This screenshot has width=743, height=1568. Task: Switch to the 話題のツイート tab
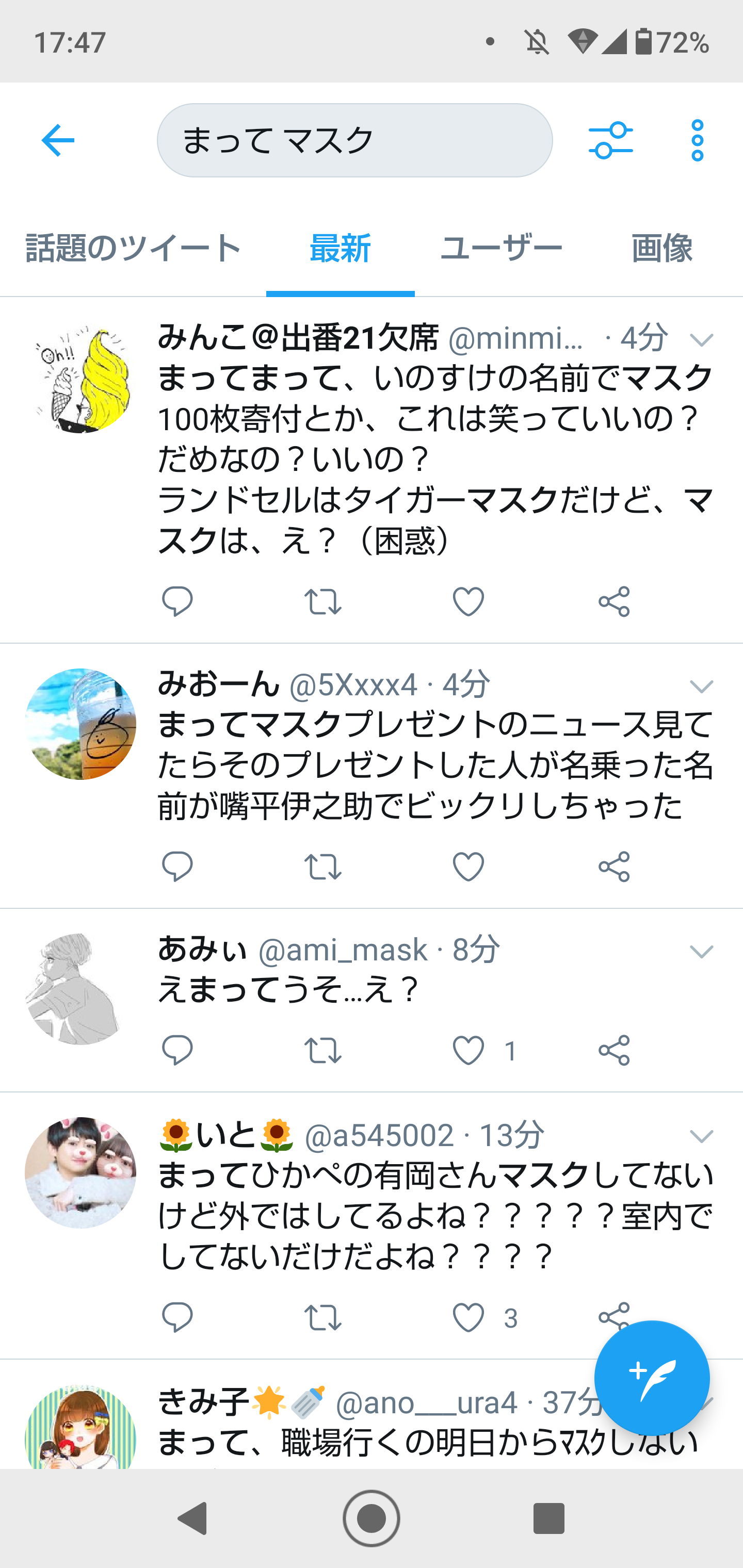133,248
